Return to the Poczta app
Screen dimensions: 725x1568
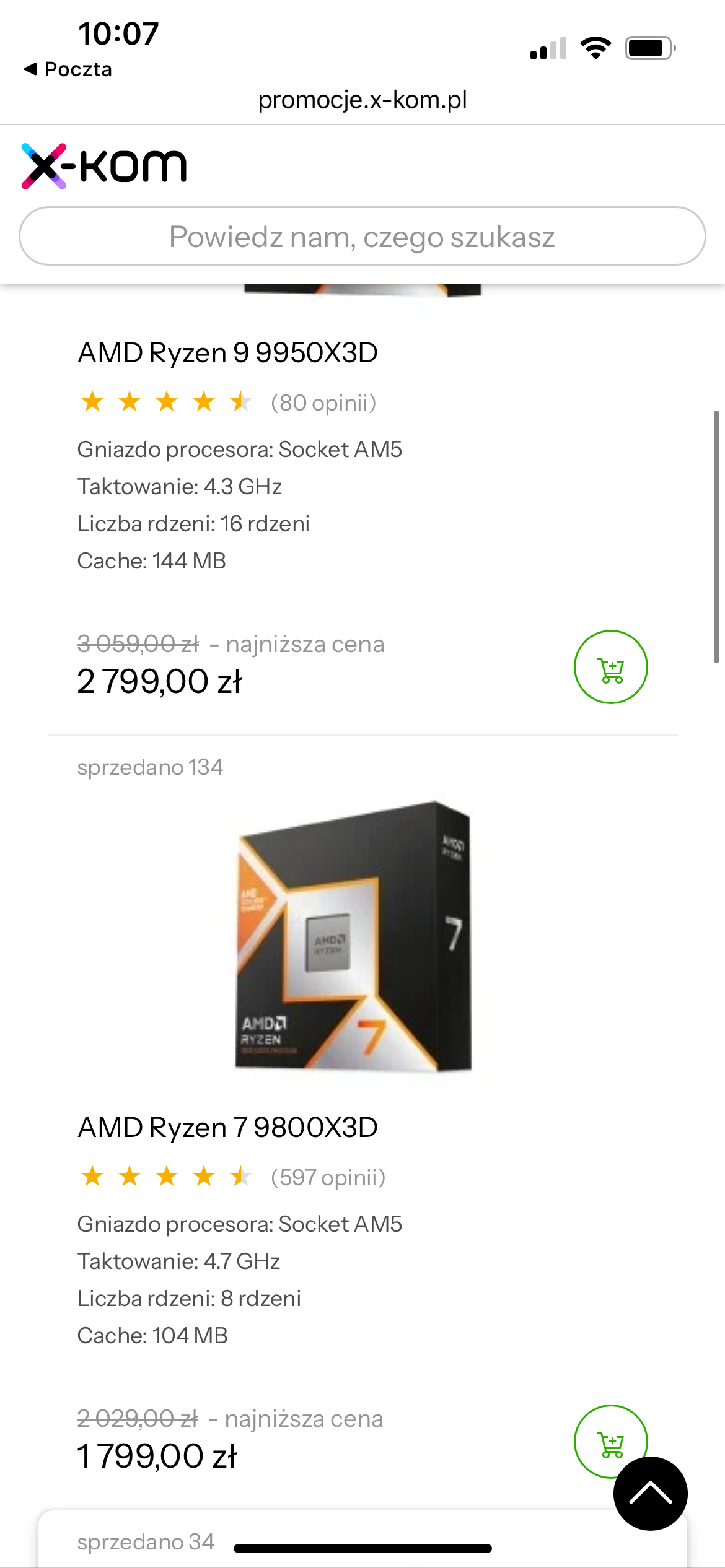click(68, 69)
